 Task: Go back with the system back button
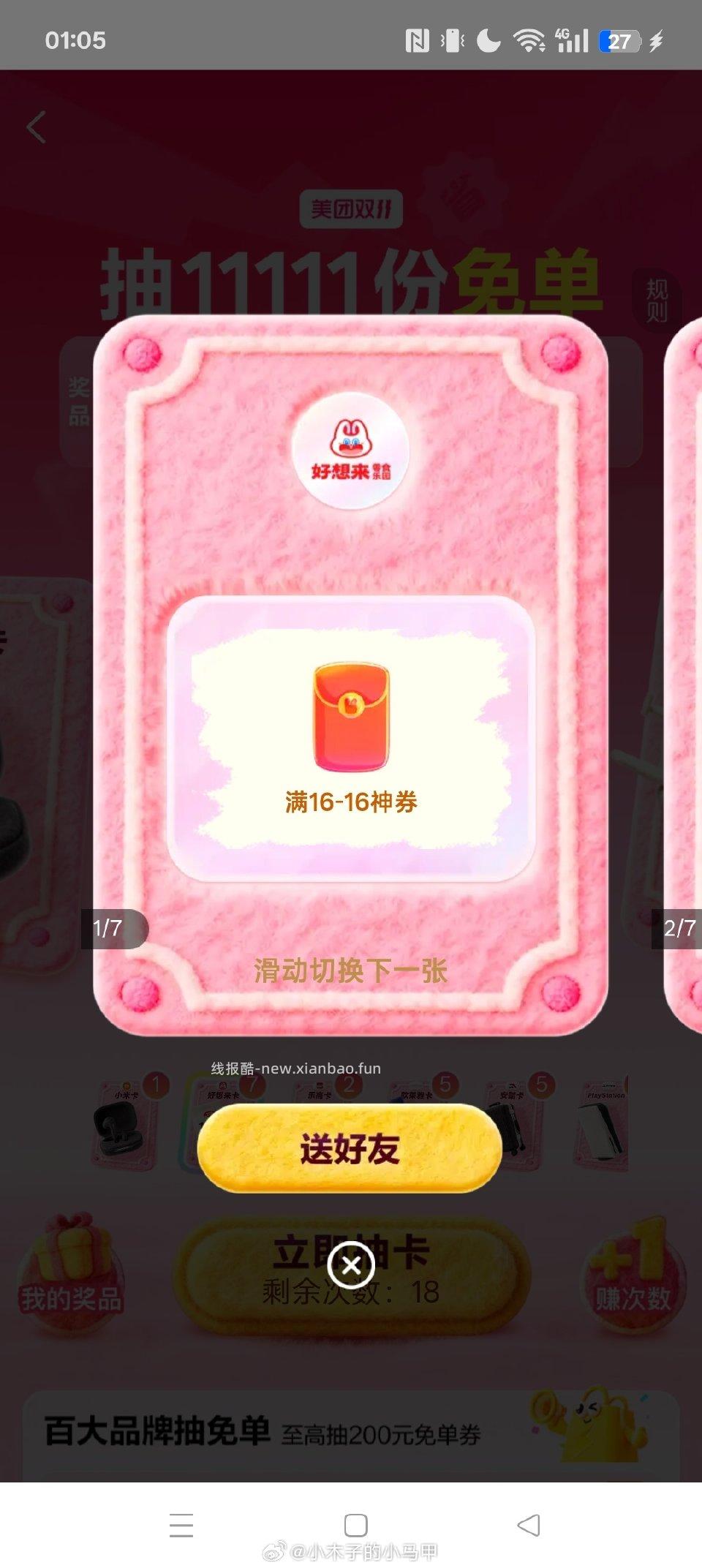pyautogui.click(x=528, y=1525)
